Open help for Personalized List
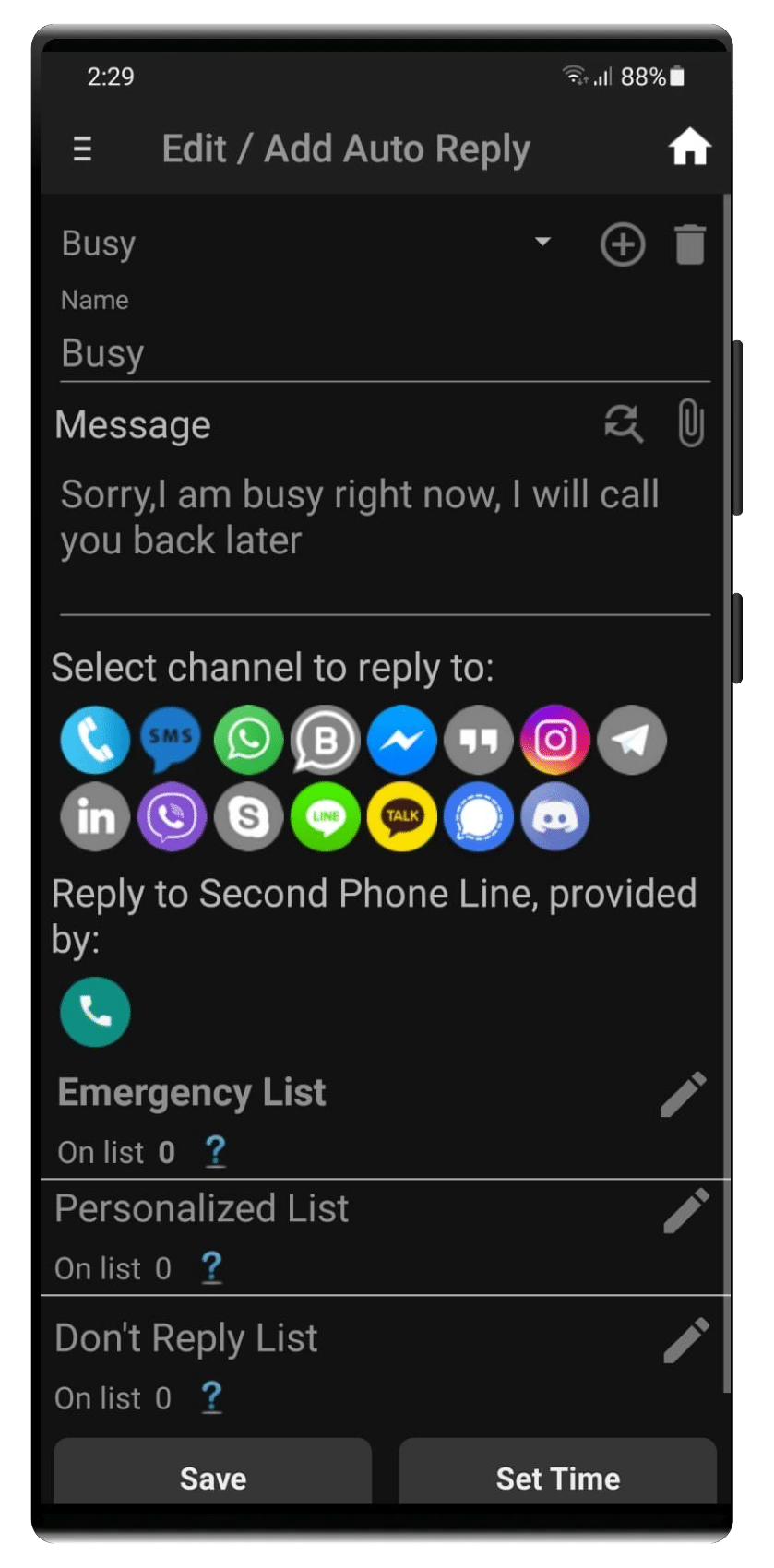 click(211, 1267)
